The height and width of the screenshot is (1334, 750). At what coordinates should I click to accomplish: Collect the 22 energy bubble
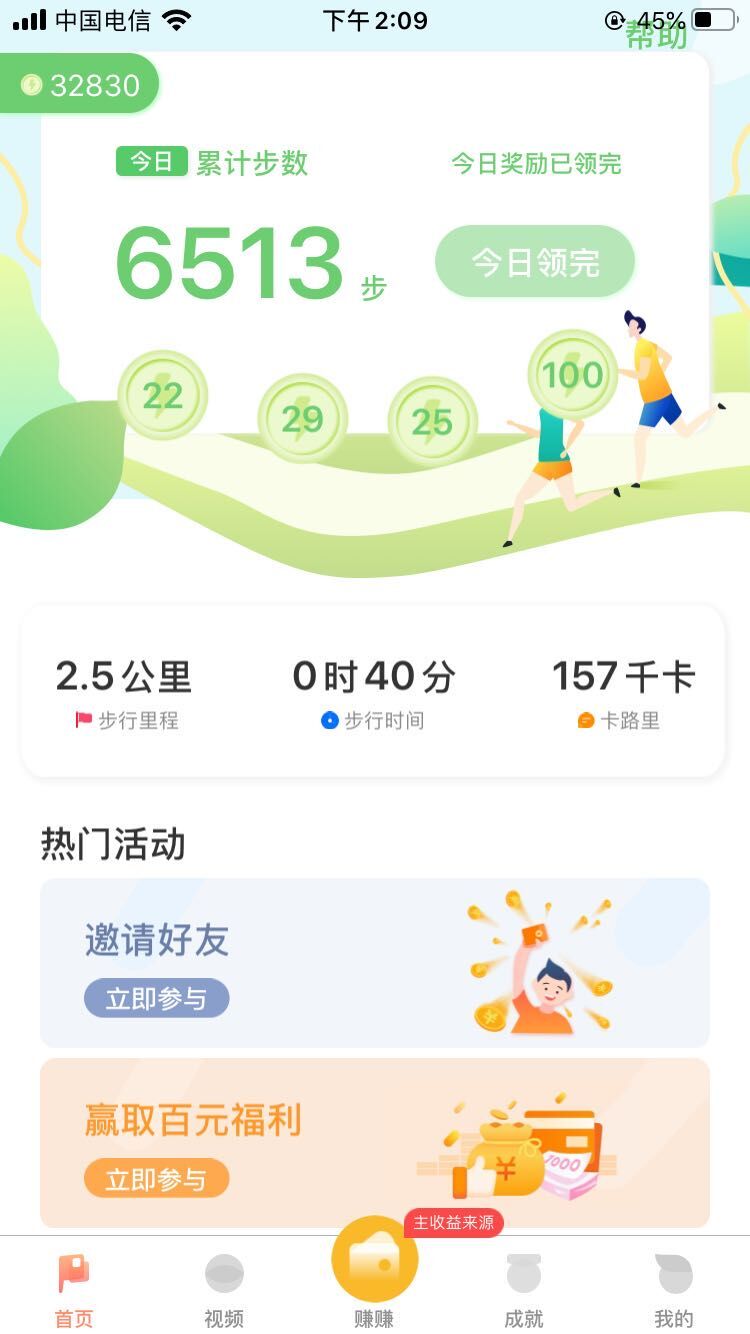point(162,397)
